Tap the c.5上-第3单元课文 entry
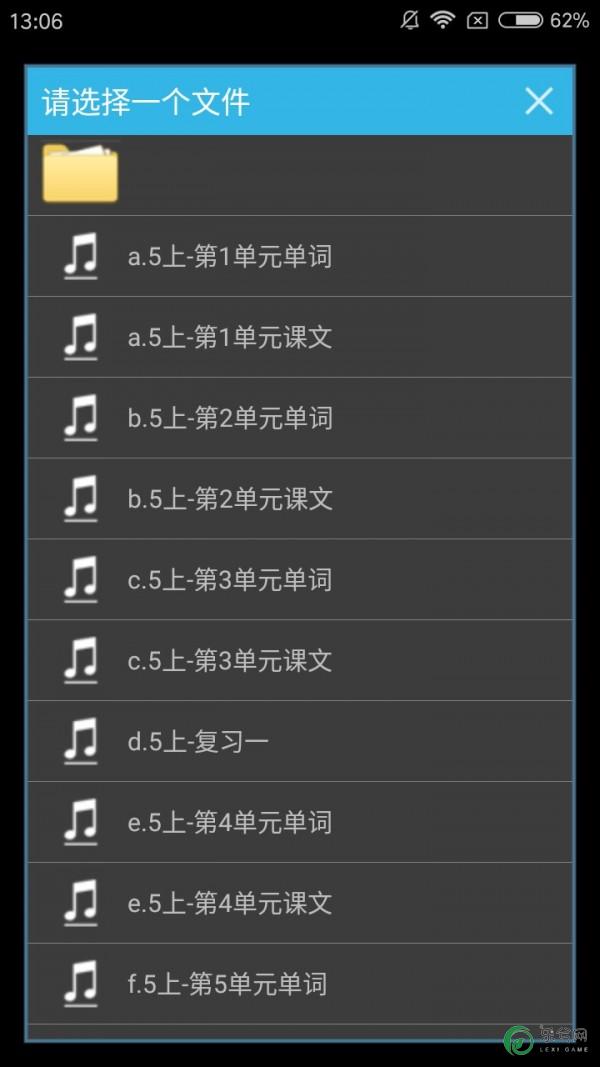This screenshot has width=600, height=1067. (299, 661)
